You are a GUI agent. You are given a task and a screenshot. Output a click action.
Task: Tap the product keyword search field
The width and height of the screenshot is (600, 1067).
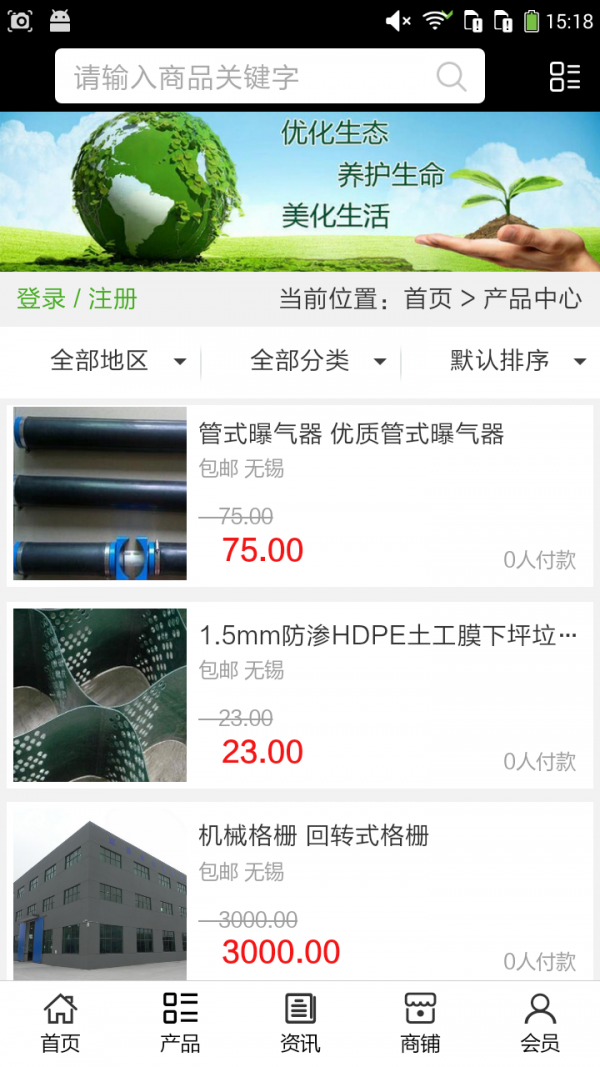click(250, 77)
